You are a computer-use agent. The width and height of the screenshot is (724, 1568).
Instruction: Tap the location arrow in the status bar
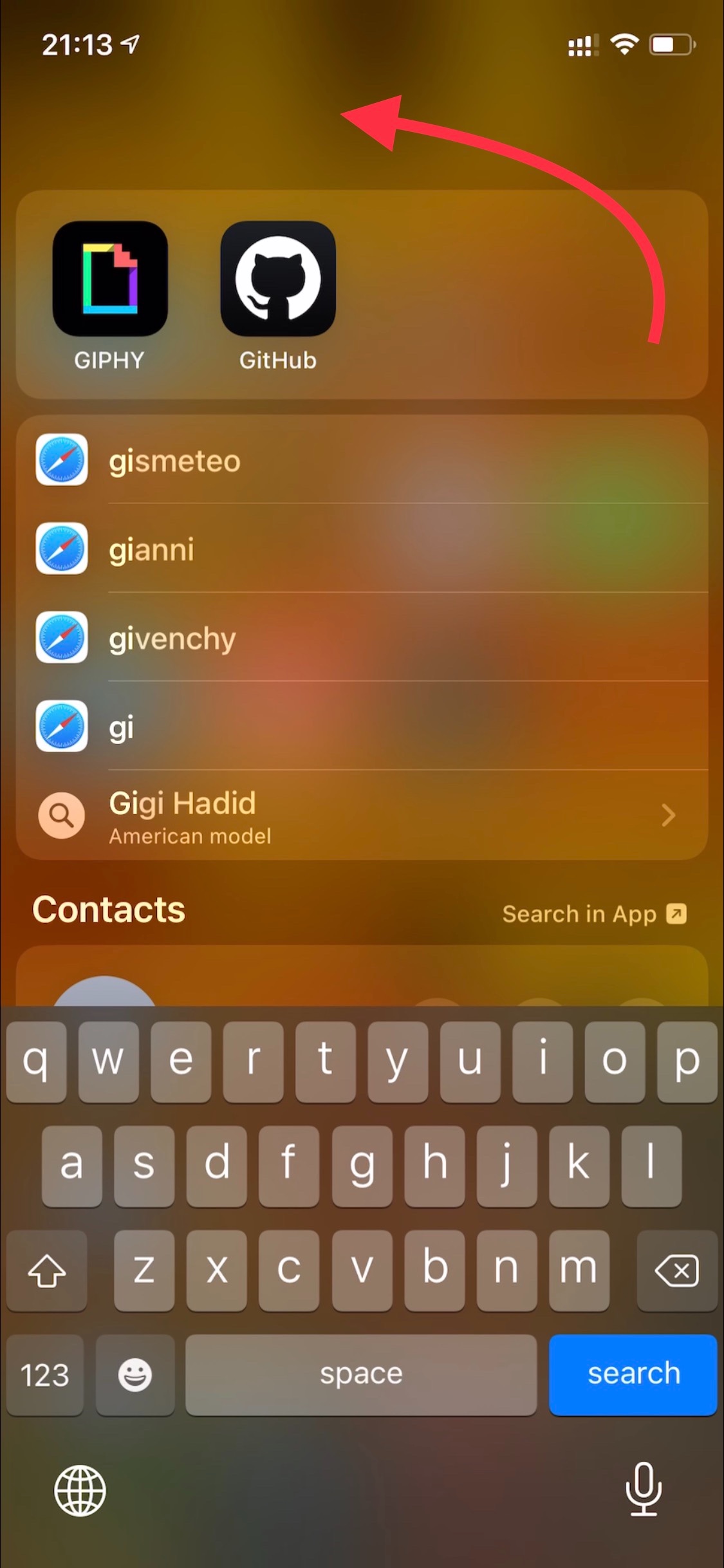tap(131, 42)
